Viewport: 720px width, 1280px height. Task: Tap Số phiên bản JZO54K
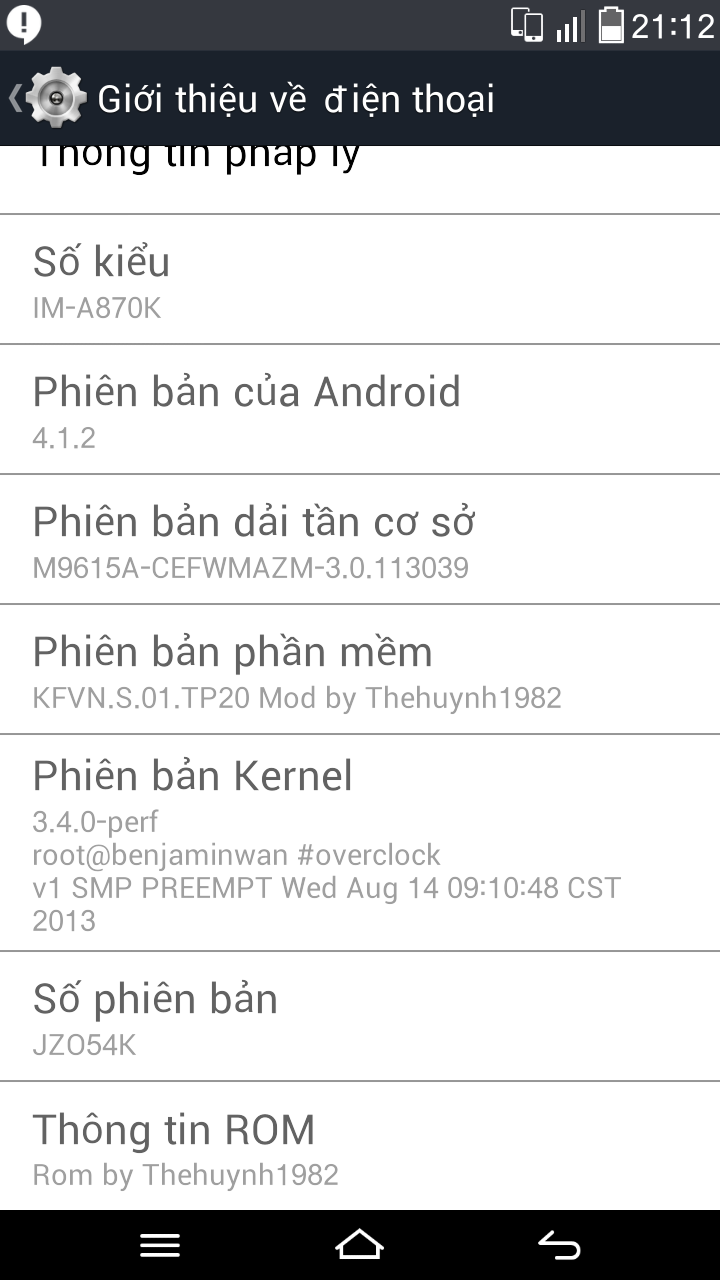point(360,1016)
